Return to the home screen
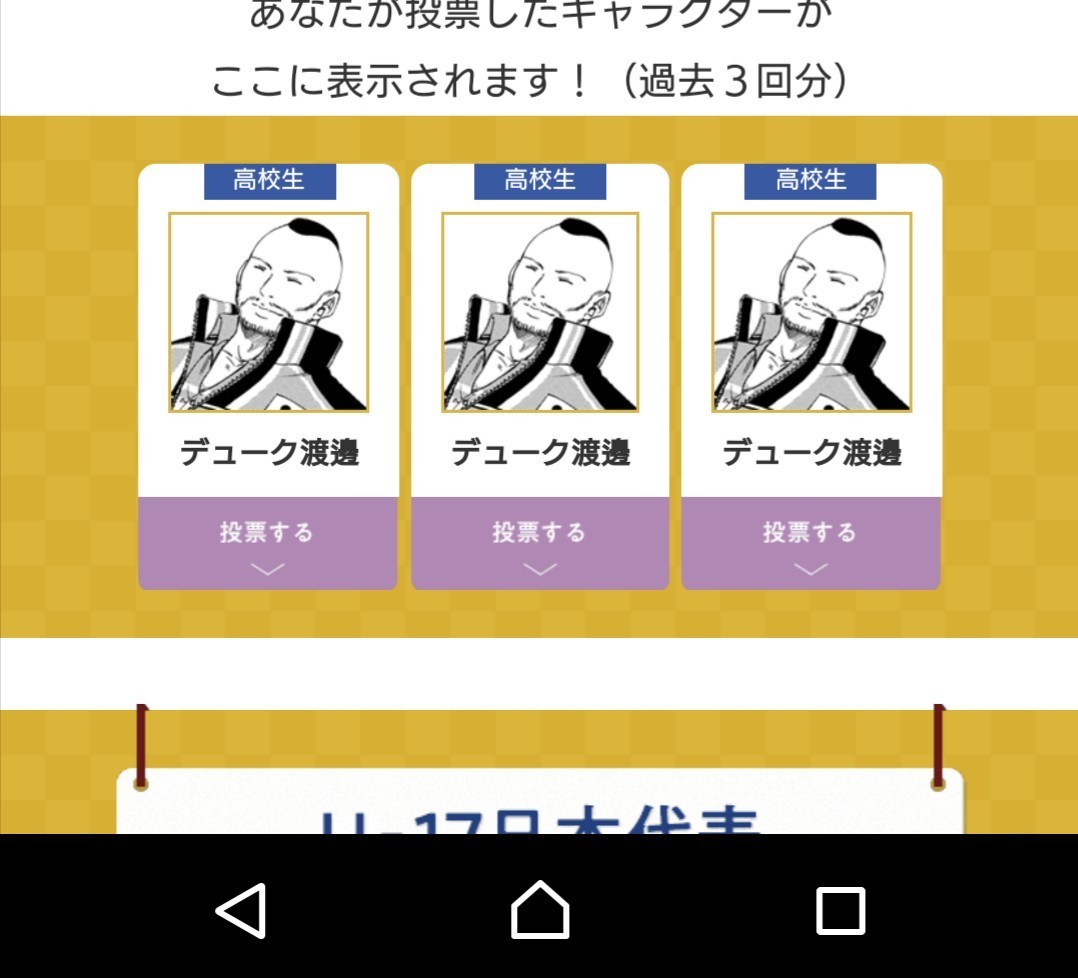The image size is (1078, 978). 540,910
